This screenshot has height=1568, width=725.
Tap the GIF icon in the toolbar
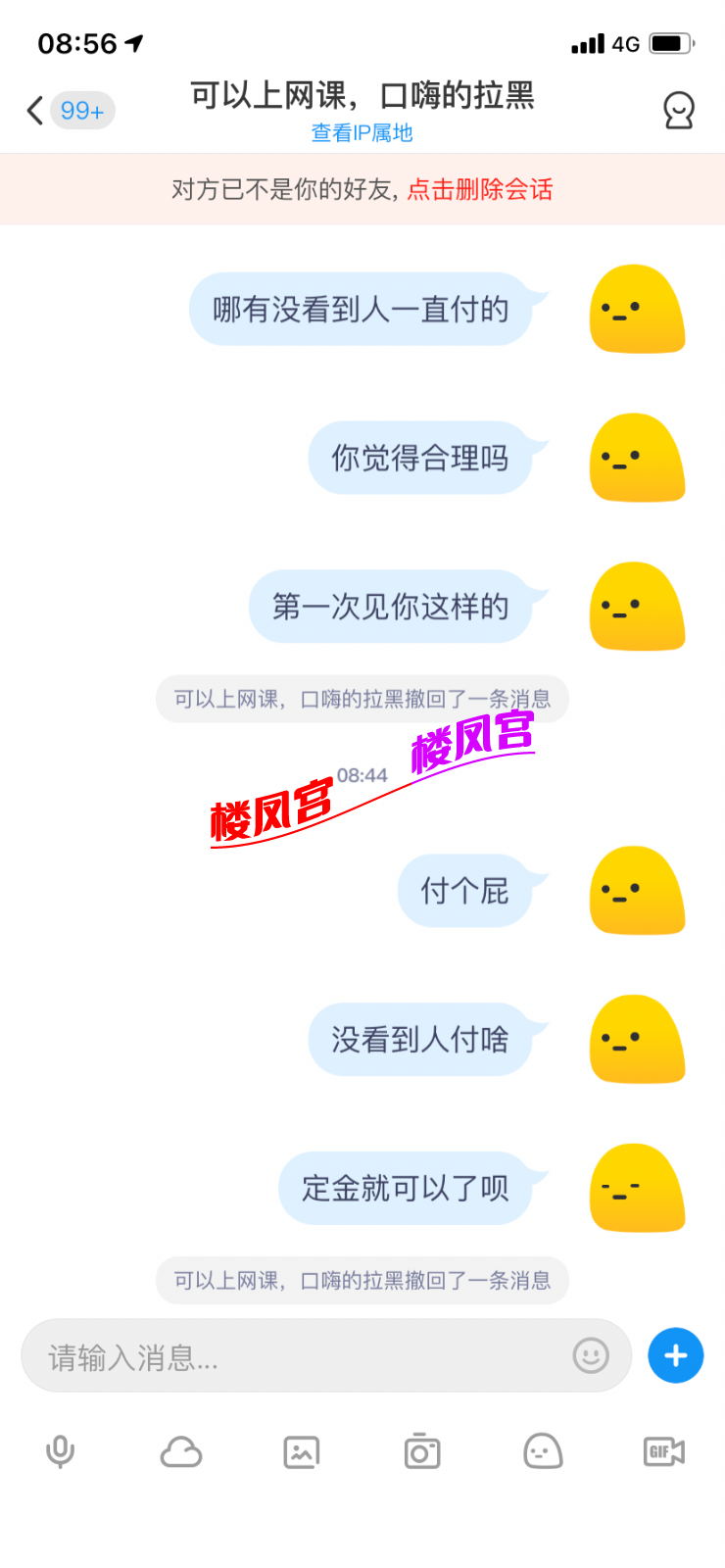662,1452
